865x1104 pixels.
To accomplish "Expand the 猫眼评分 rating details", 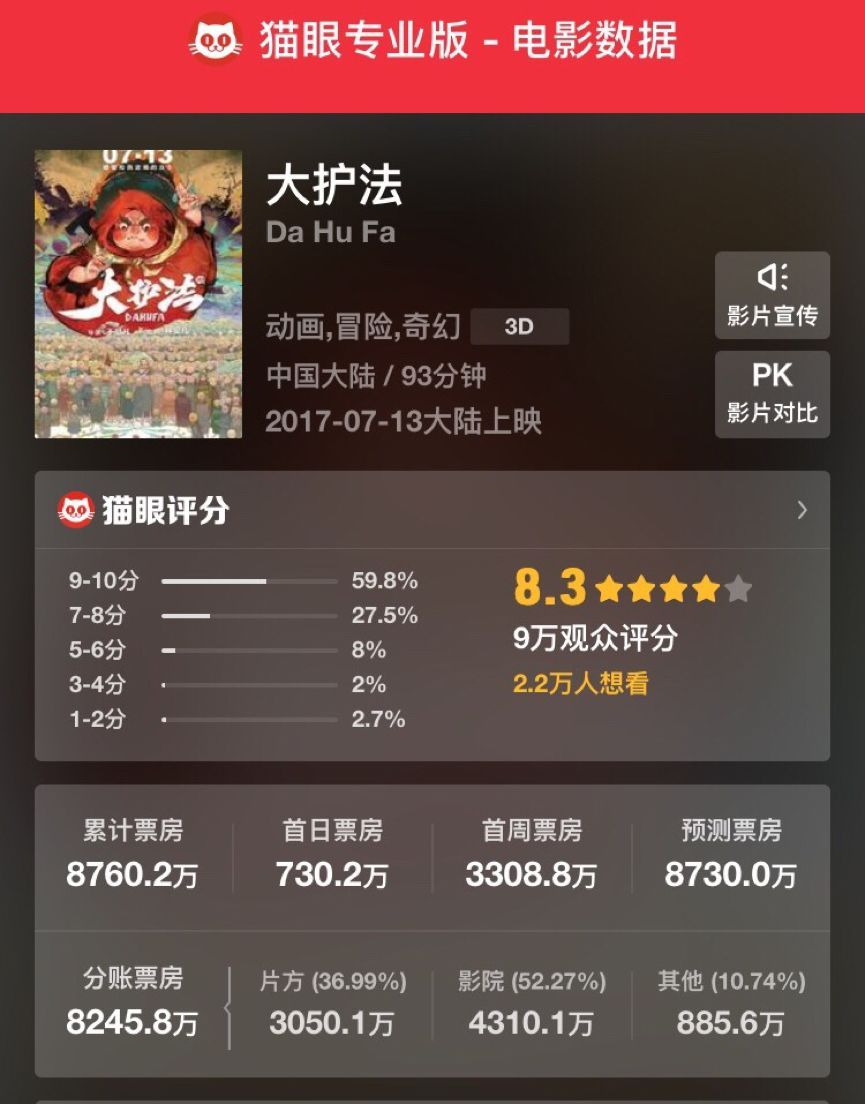I will coord(801,511).
